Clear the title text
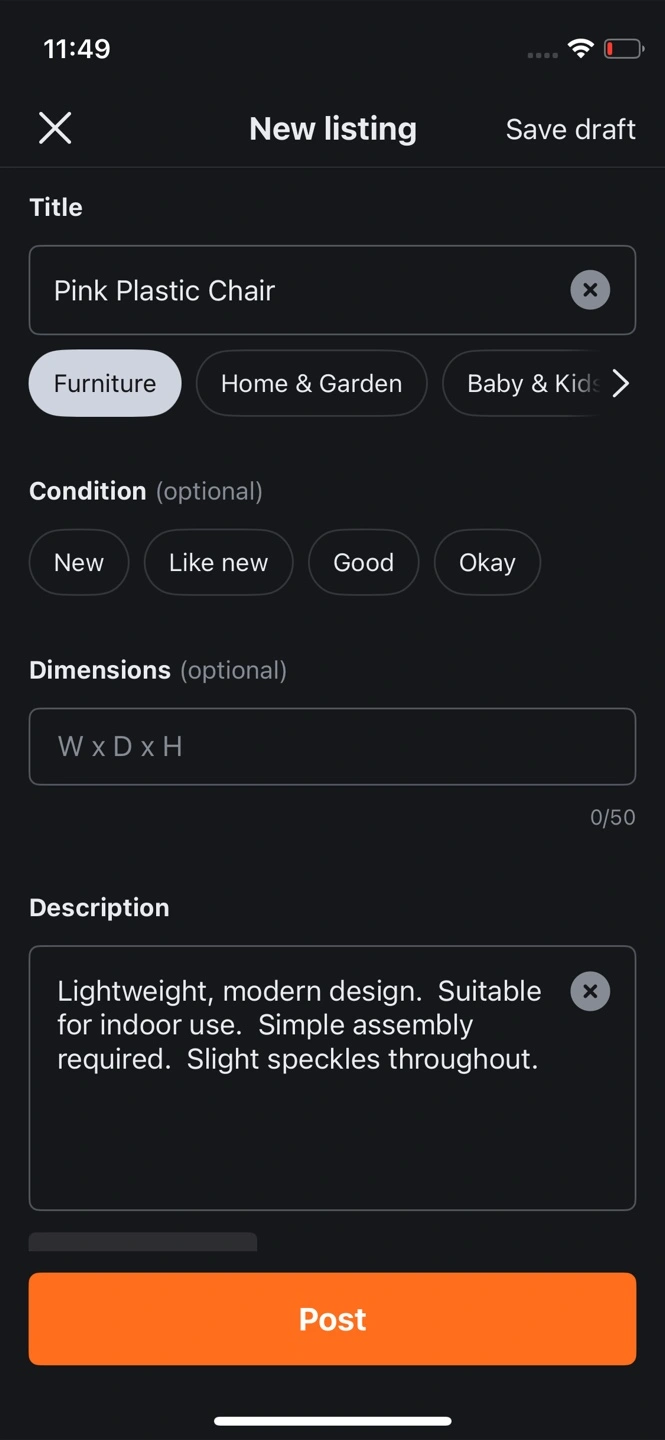 pos(590,290)
